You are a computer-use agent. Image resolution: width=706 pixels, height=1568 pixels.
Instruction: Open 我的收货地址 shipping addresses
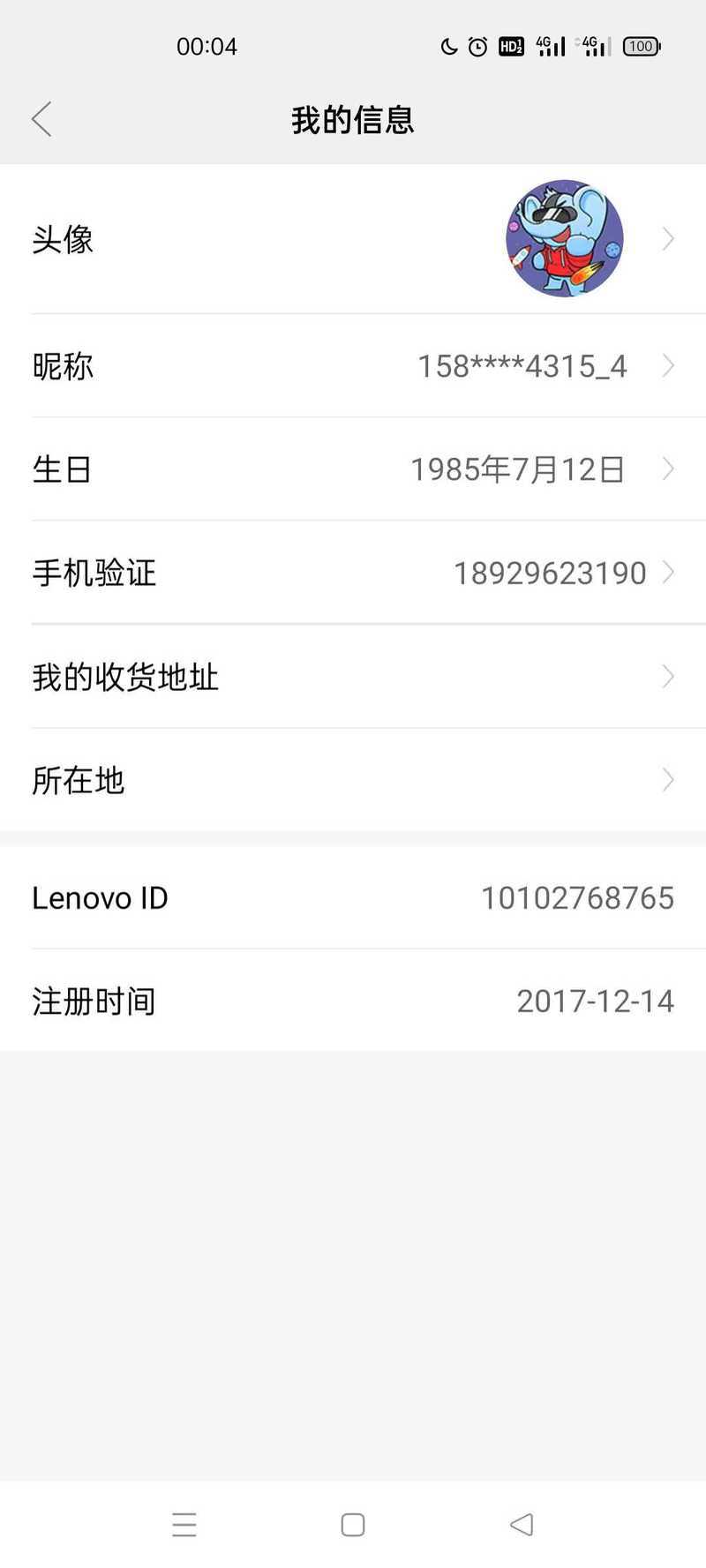[x=353, y=677]
